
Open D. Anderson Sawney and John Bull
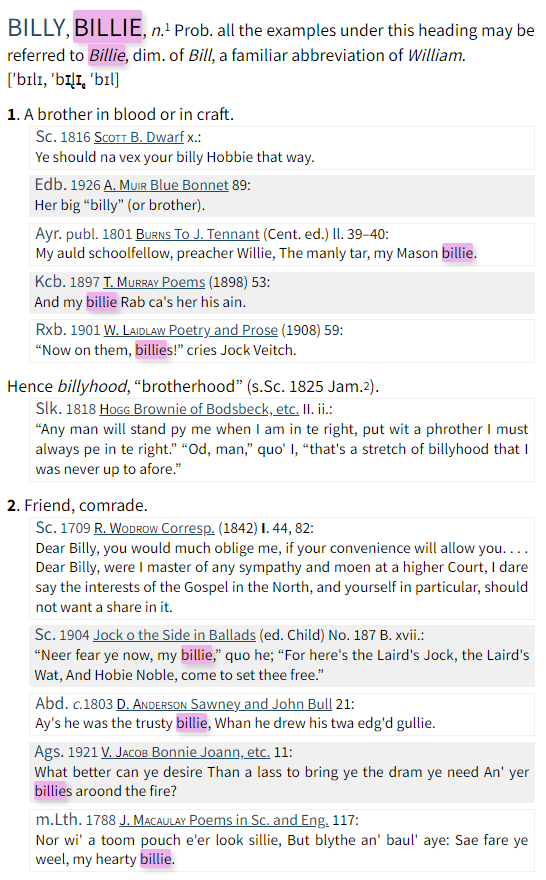(x=224, y=704)
